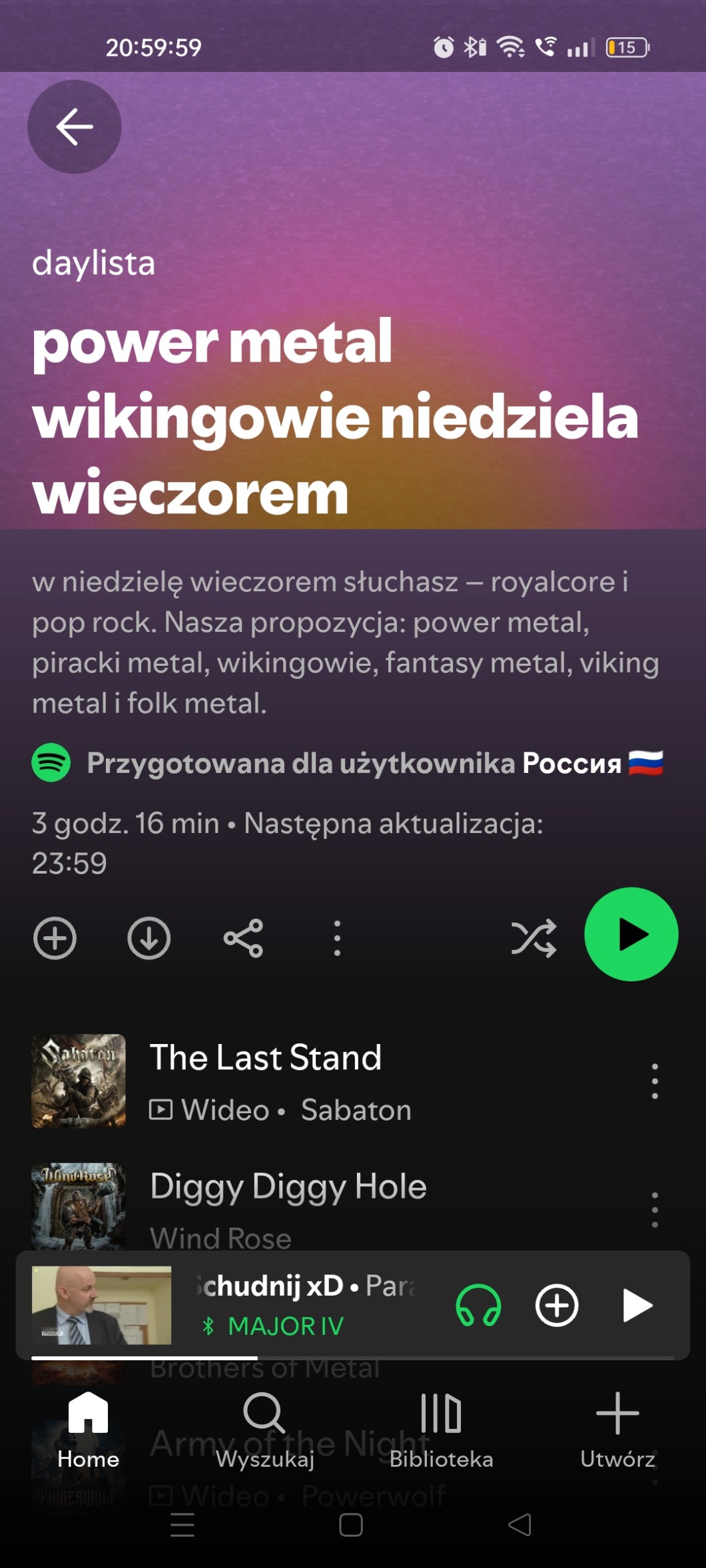Play the playlist with the green button

(631, 934)
